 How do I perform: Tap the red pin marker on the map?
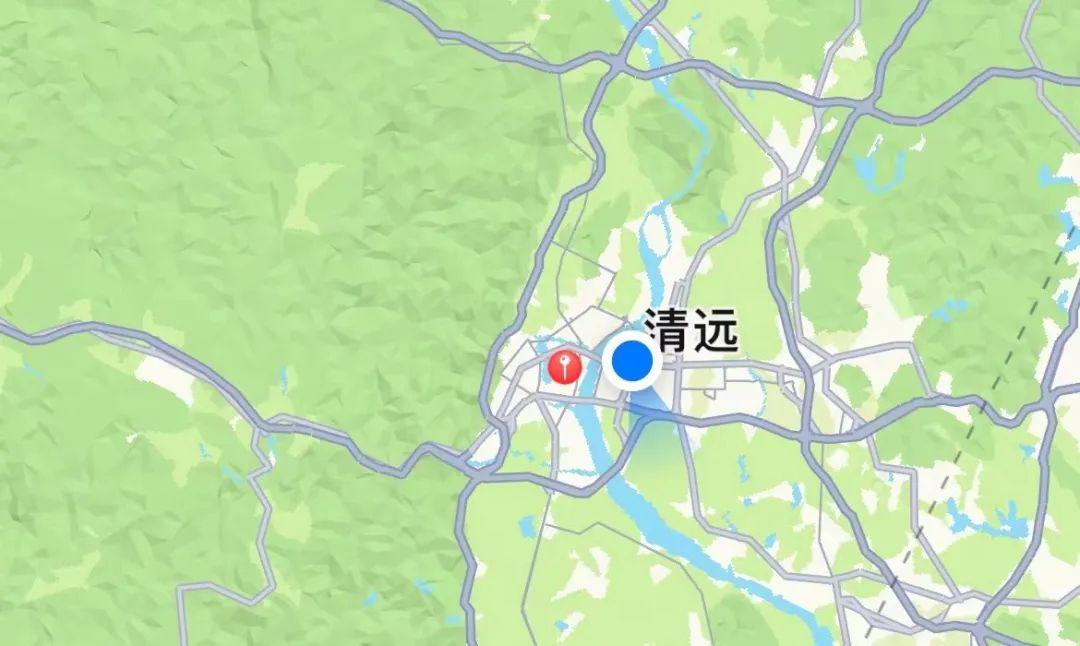coord(565,367)
